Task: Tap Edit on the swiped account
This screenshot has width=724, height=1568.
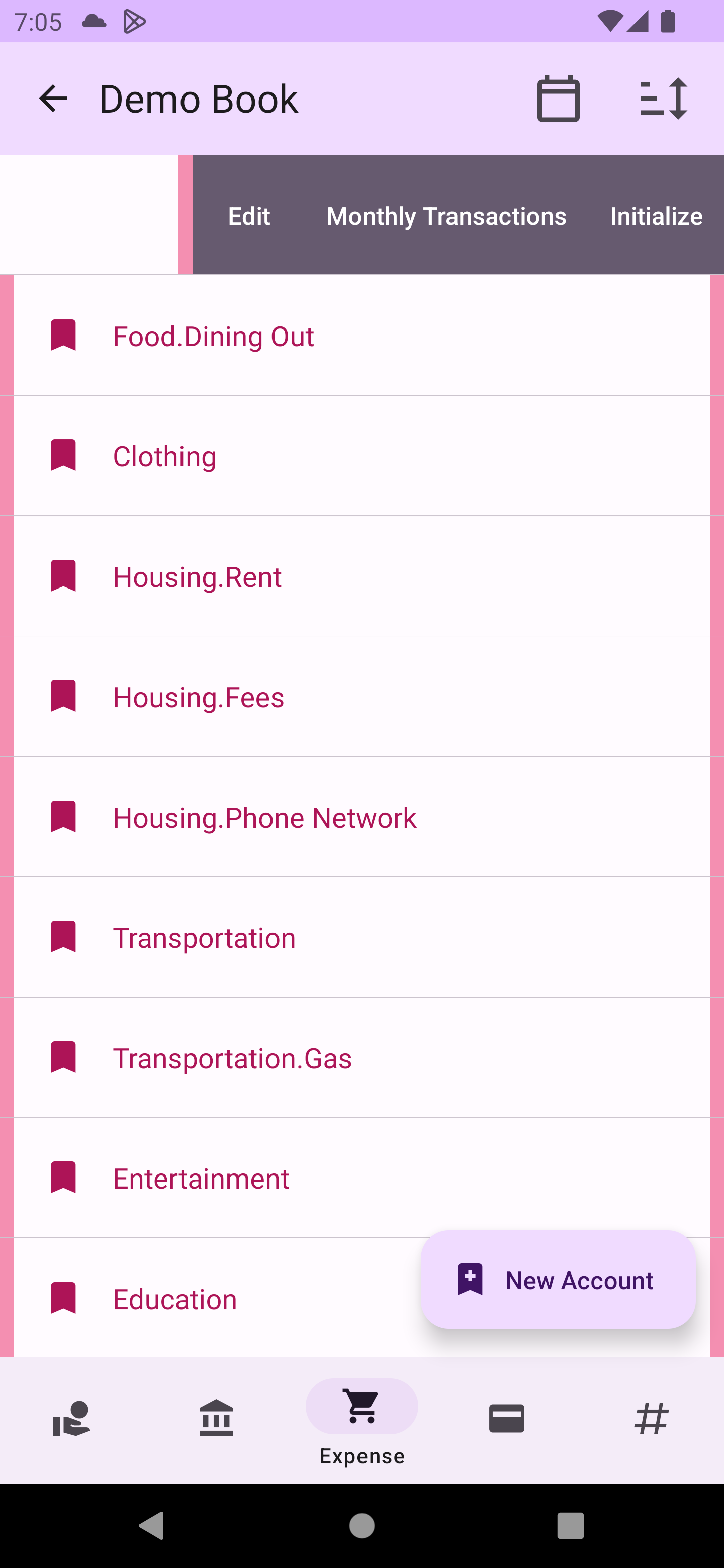Action: [x=248, y=216]
